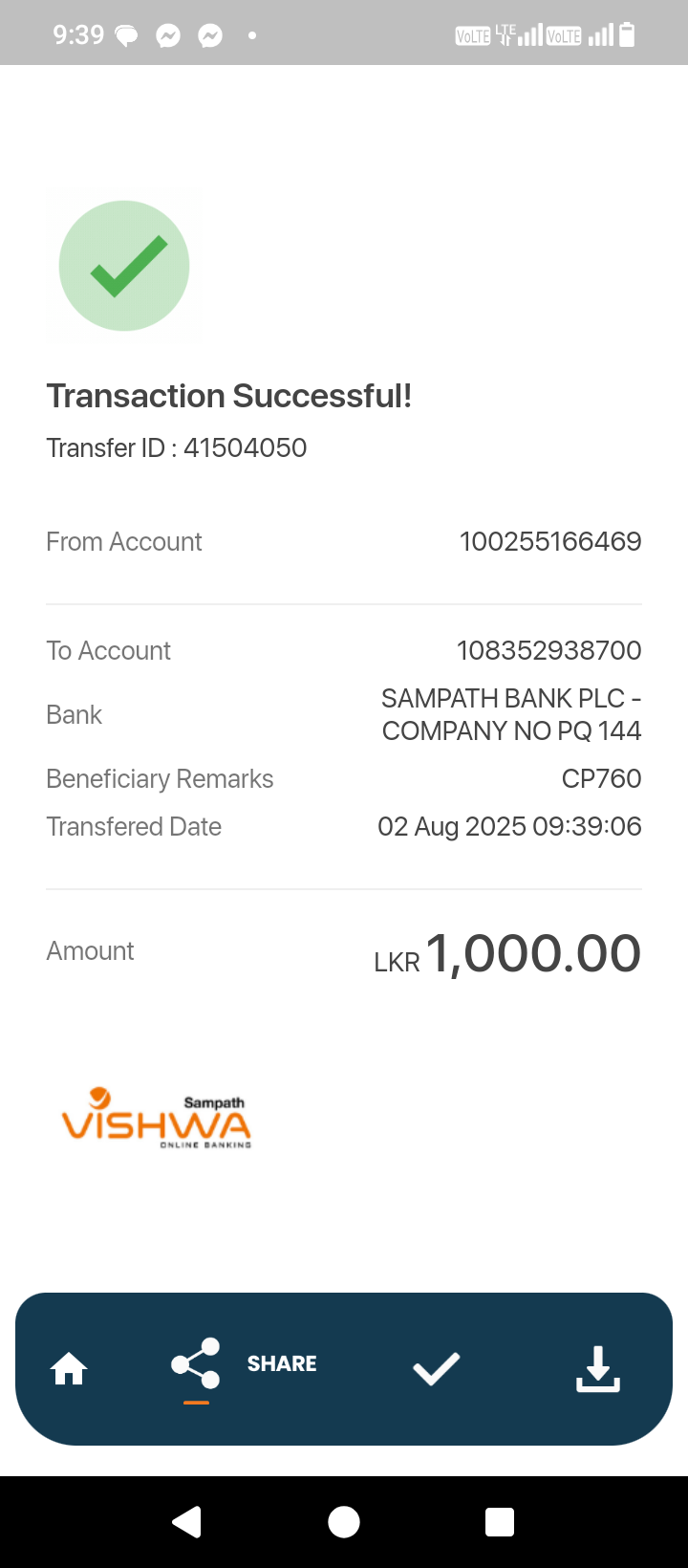
Task: Share the transaction receipt
Action: tap(196, 1364)
